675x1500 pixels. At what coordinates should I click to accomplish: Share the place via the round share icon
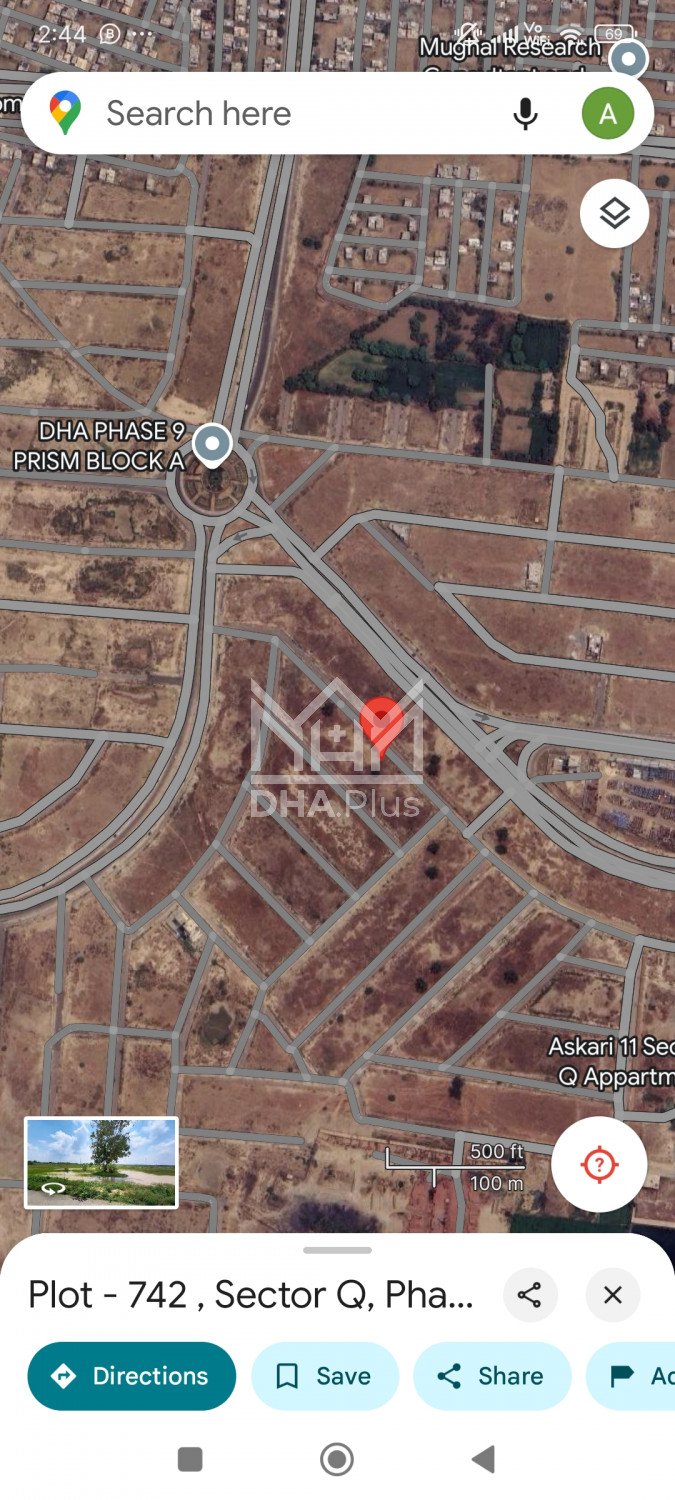click(529, 1296)
